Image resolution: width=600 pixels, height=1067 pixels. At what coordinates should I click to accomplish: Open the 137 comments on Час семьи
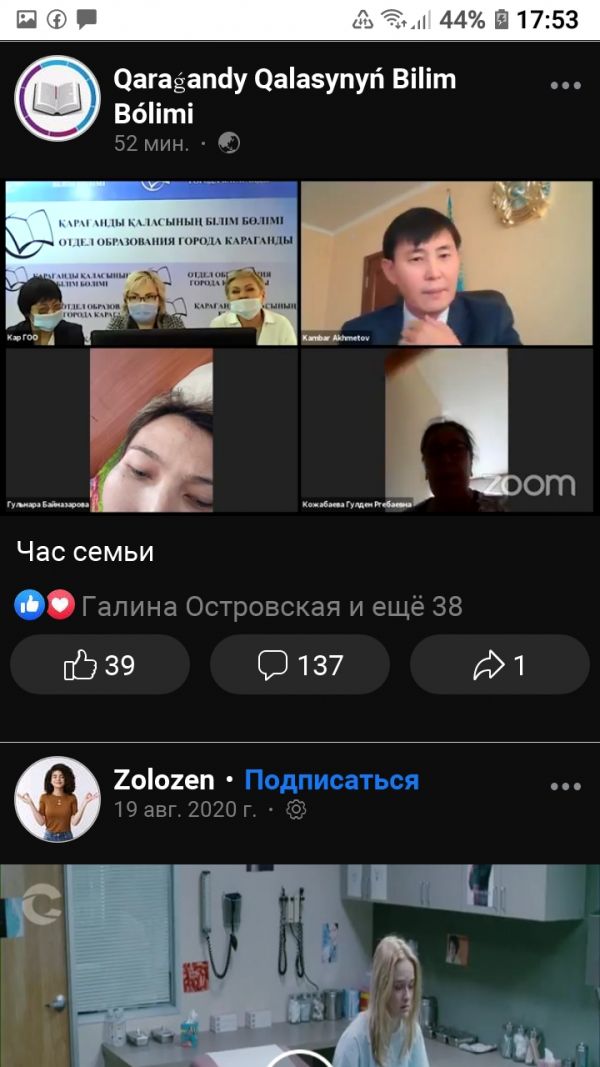click(x=300, y=664)
